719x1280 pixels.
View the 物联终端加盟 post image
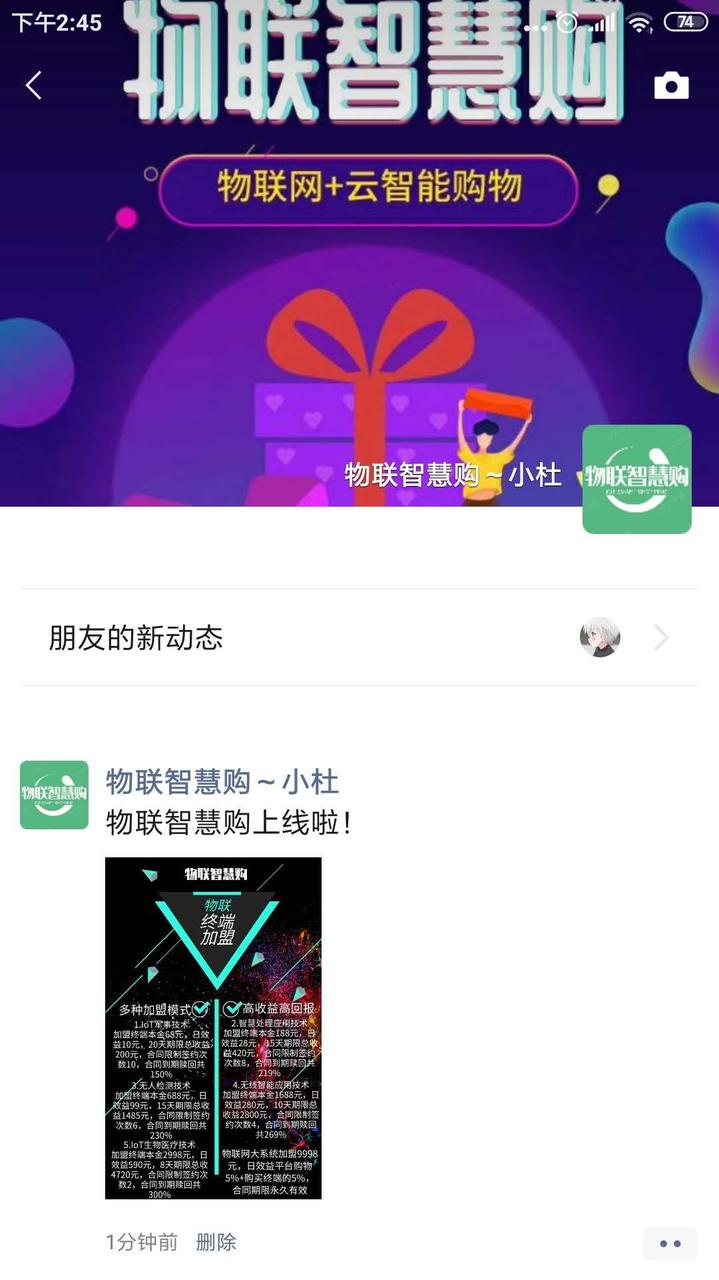coord(213,1028)
